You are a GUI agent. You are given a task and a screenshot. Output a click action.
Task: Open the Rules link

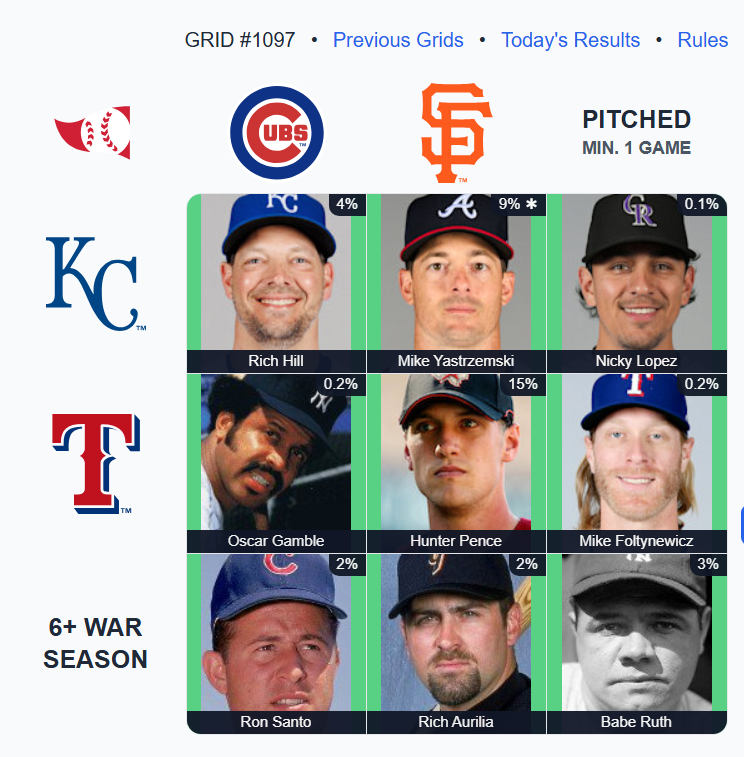coord(702,40)
